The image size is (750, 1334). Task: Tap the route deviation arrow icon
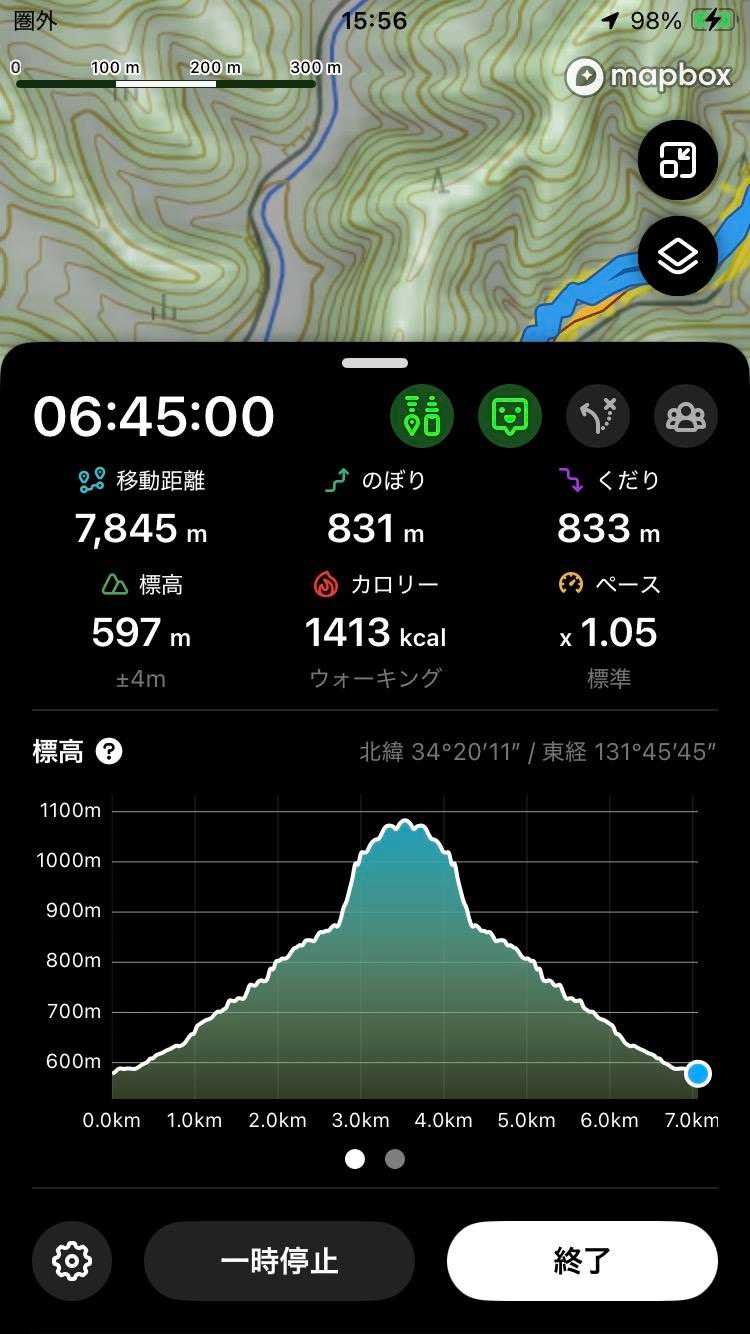click(598, 416)
